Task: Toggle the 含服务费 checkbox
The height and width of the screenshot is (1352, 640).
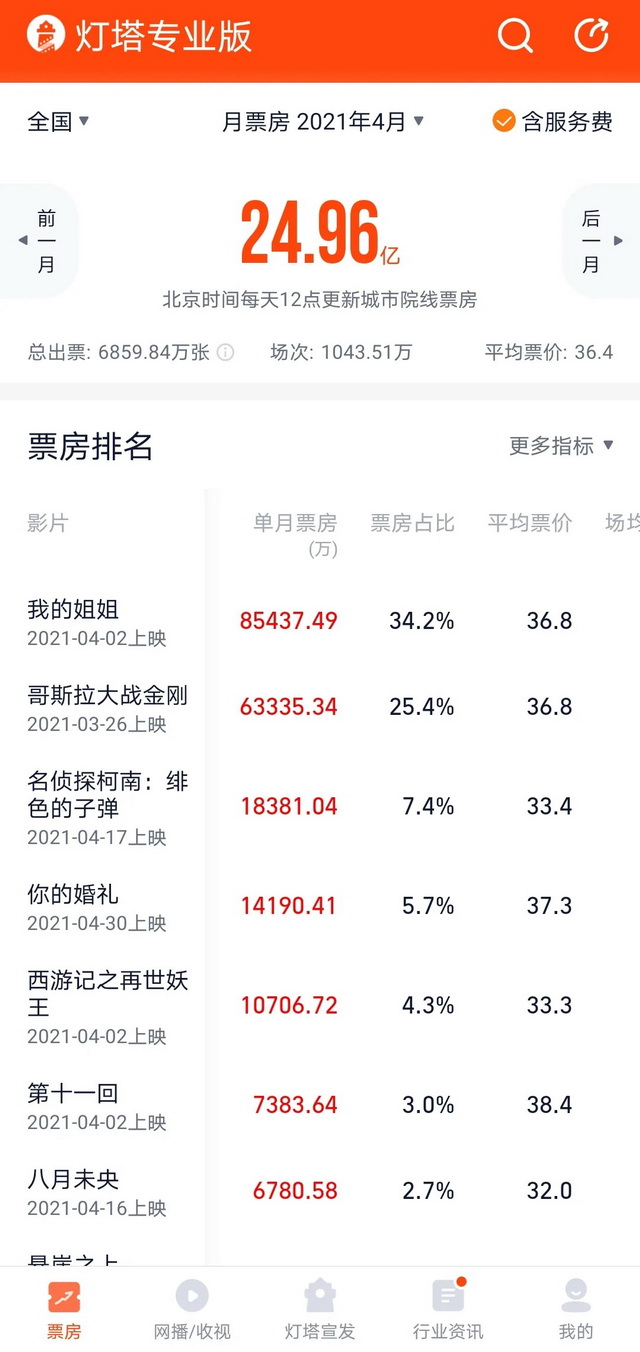Action: (552, 122)
